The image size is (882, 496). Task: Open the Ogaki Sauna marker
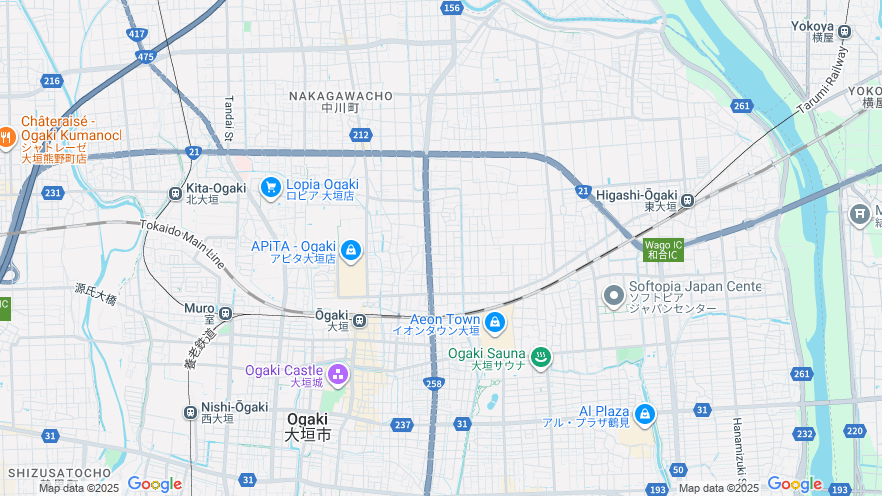tap(541, 357)
